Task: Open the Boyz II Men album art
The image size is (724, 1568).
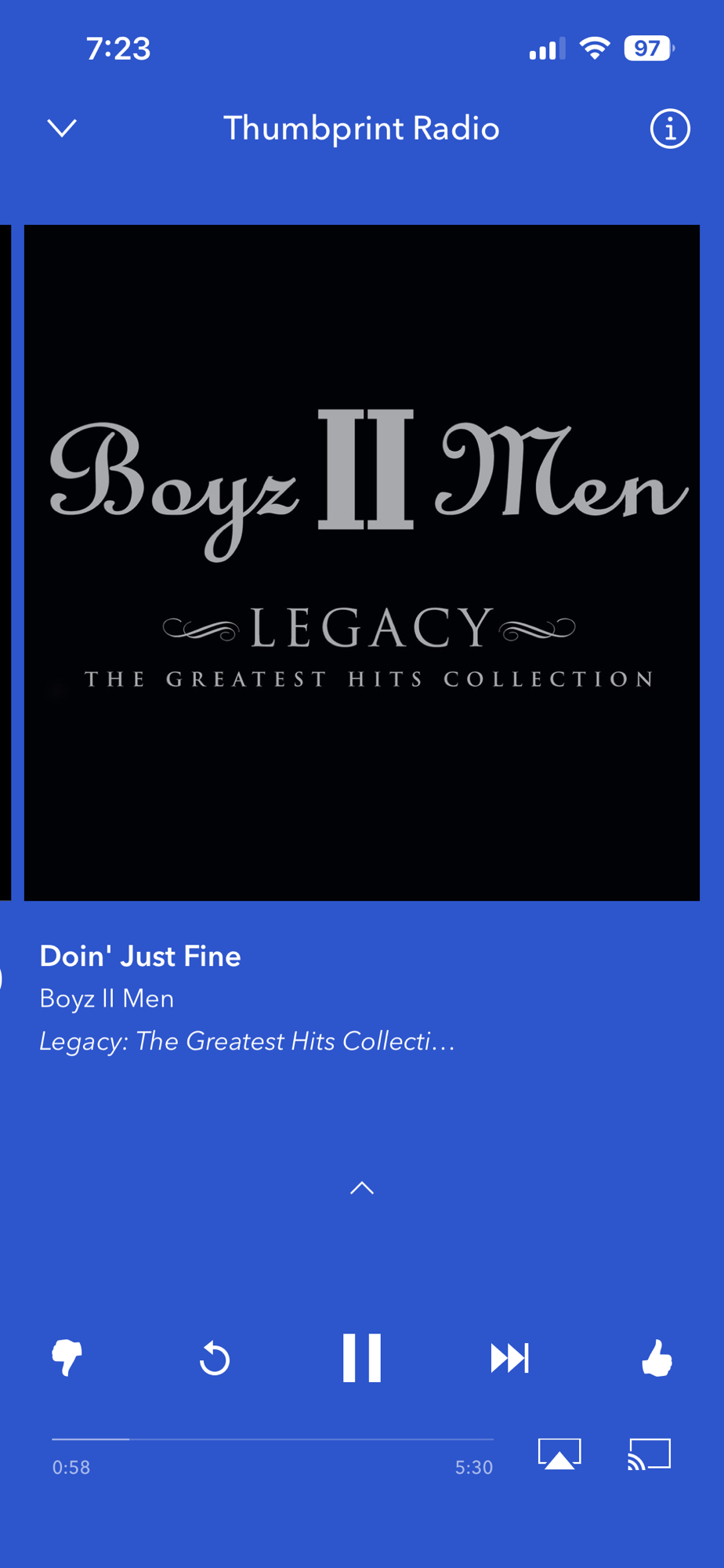Action: [x=362, y=562]
